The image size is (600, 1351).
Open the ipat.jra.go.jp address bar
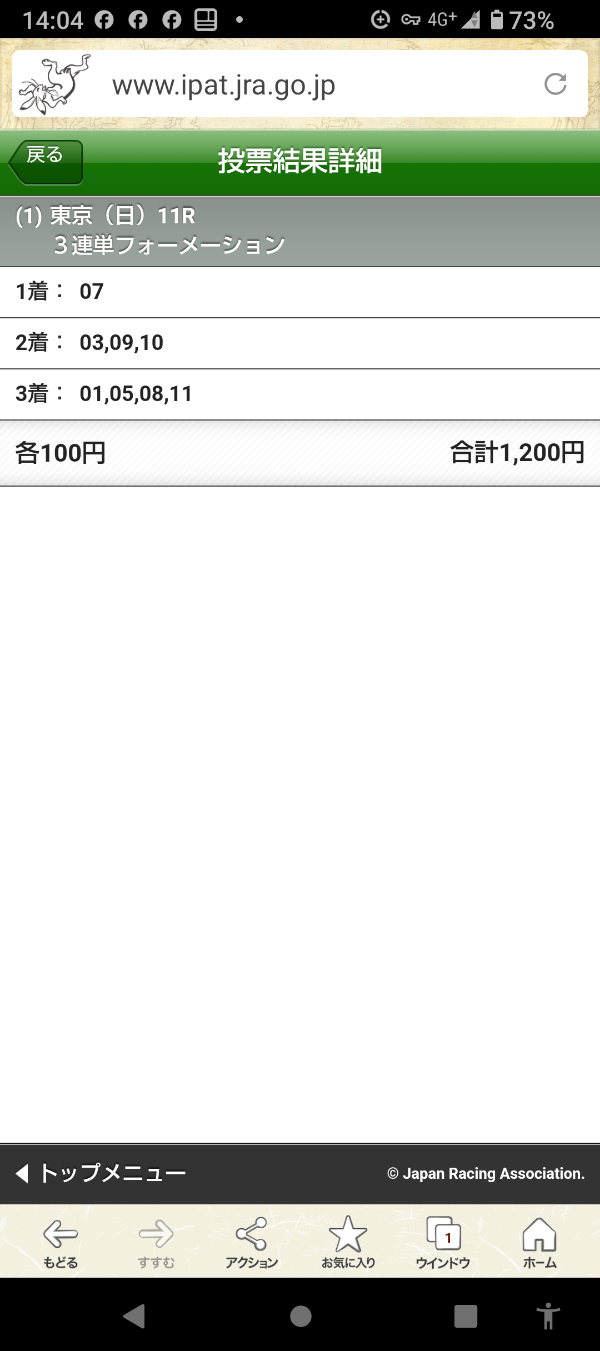pyautogui.click(x=300, y=84)
